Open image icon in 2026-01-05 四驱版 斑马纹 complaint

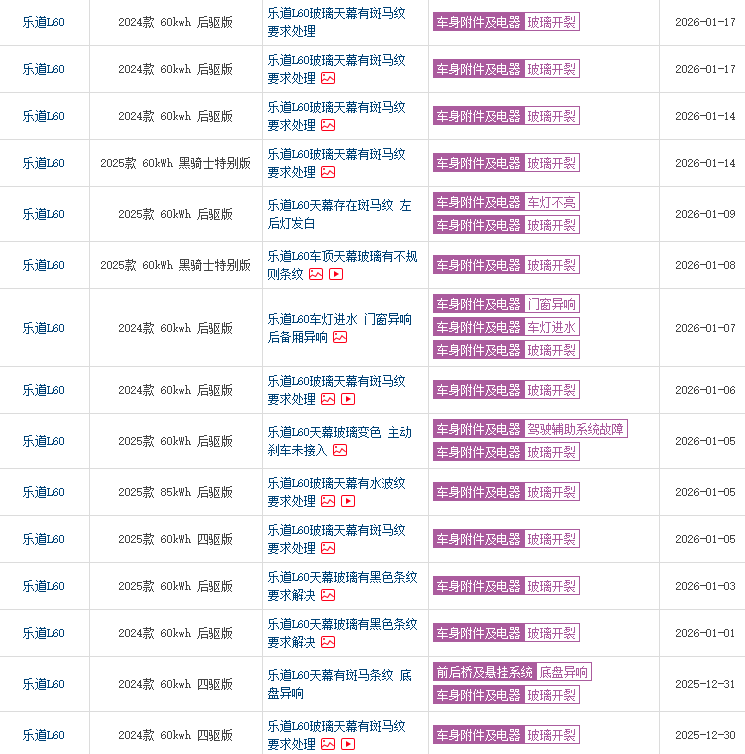(326, 550)
